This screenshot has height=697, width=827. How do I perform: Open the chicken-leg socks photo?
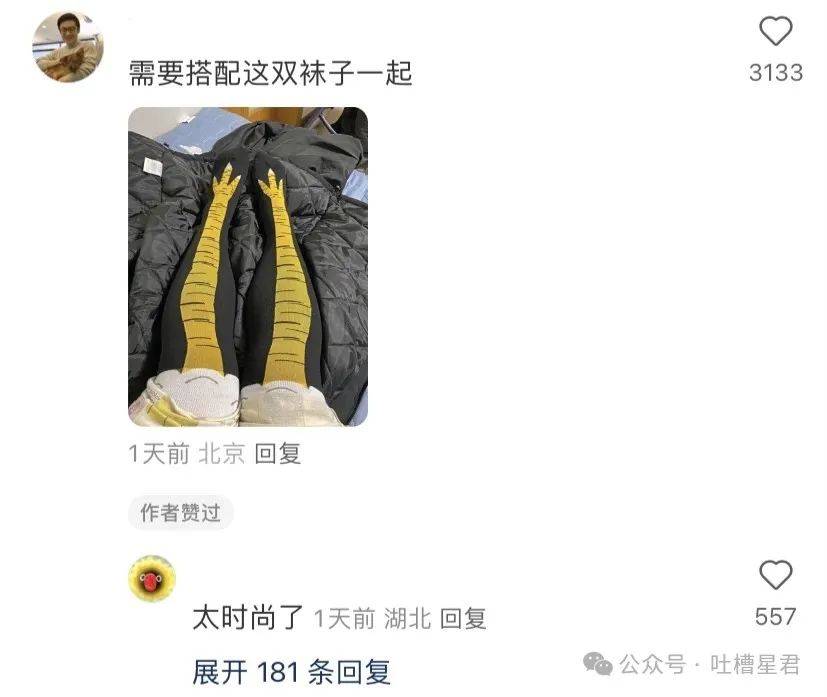coord(248,267)
